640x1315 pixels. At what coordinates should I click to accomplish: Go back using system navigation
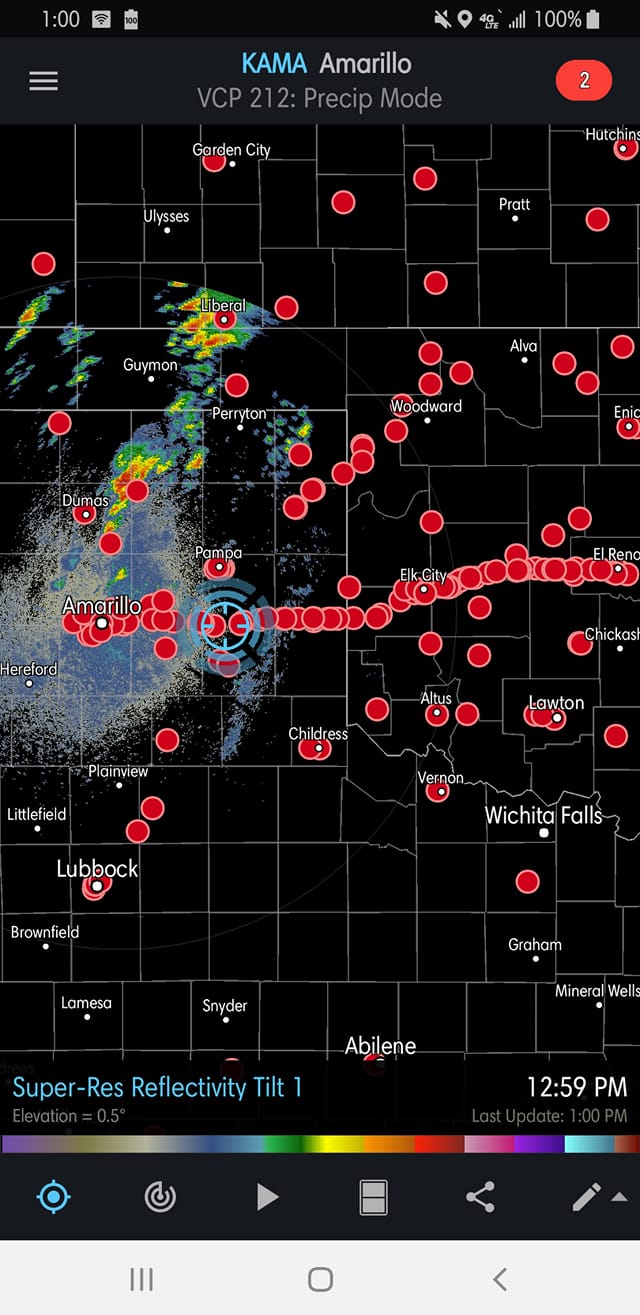pyautogui.click(x=500, y=1278)
